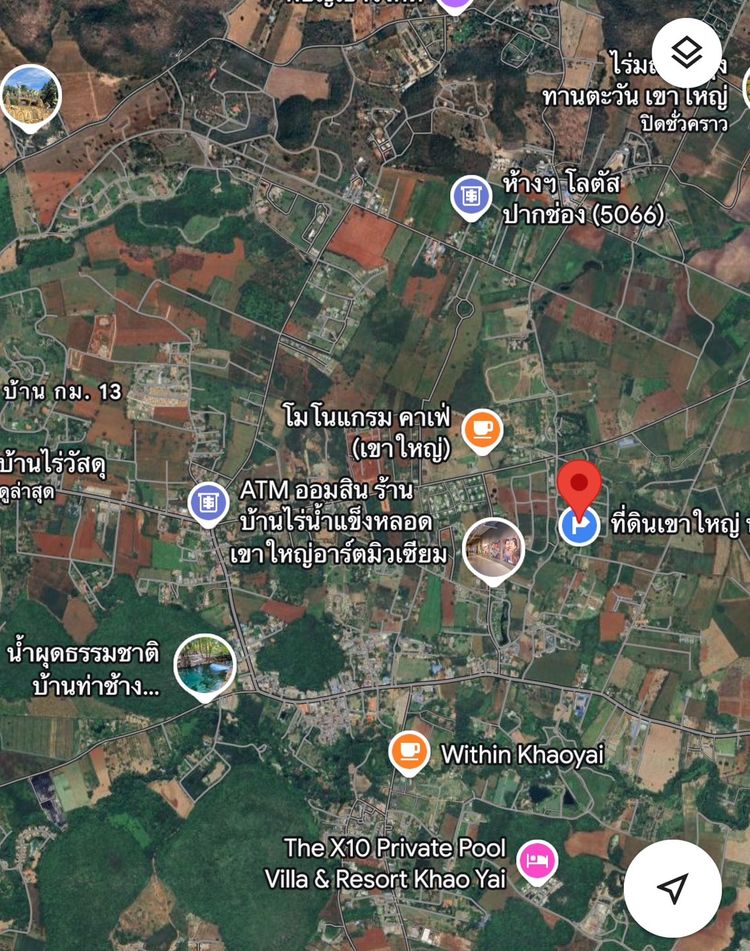The height and width of the screenshot is (951, 750).
Task: Open Within Khaoyai cafe marker
Action: 409,752
